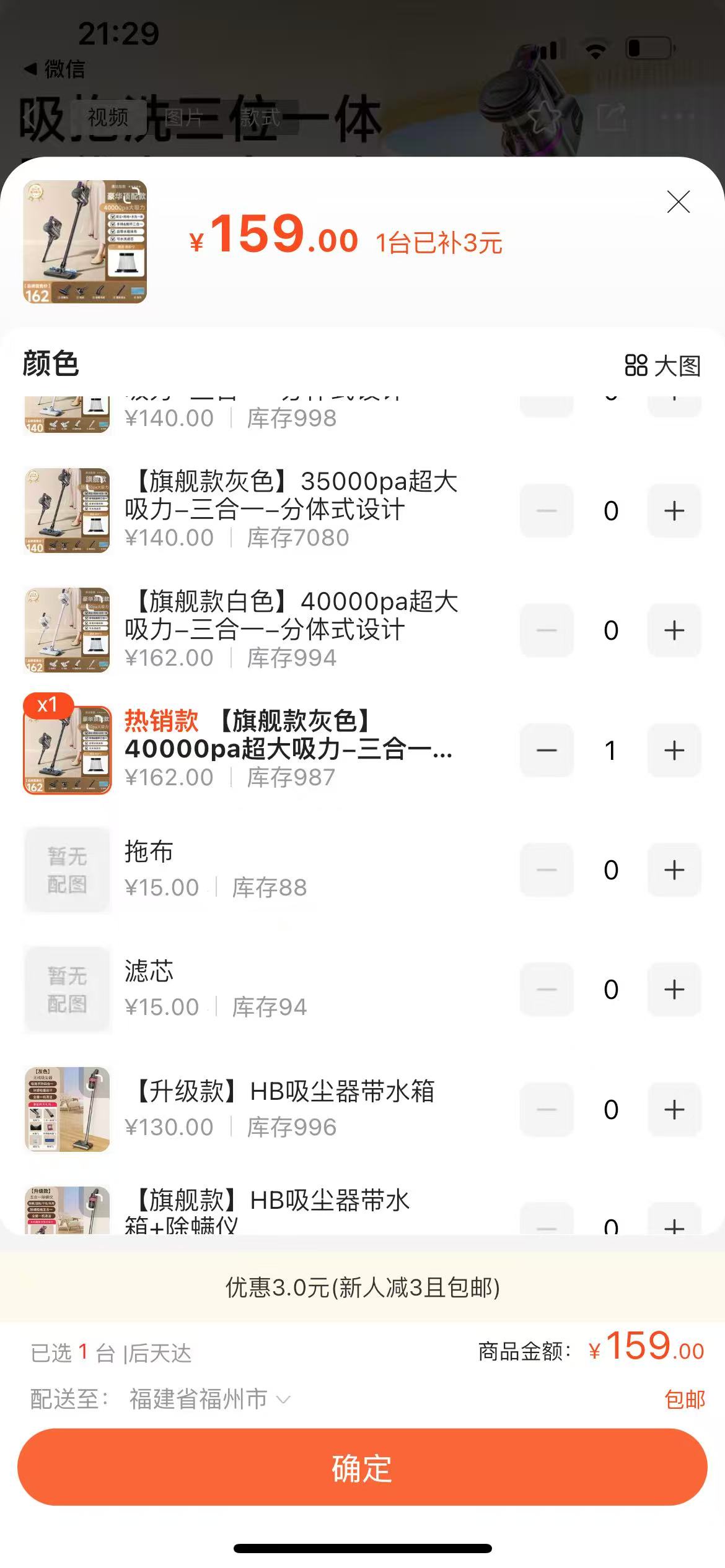The height and width of the screenshot is (1568, 725).
Task: Switch to 大图 large image view
Action: [x=662, y=365]
